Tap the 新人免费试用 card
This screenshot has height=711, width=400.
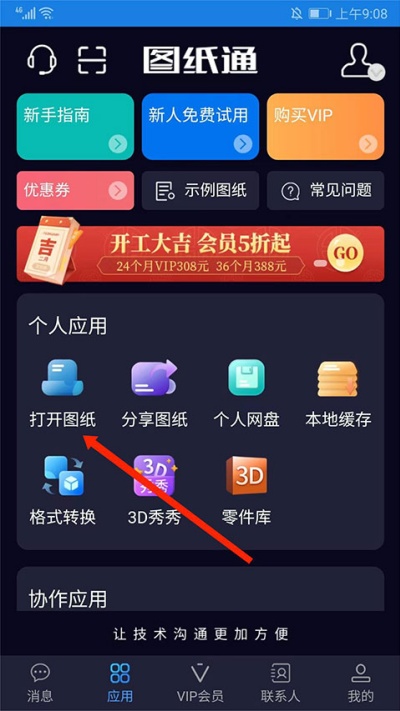[x=200, y=127]
